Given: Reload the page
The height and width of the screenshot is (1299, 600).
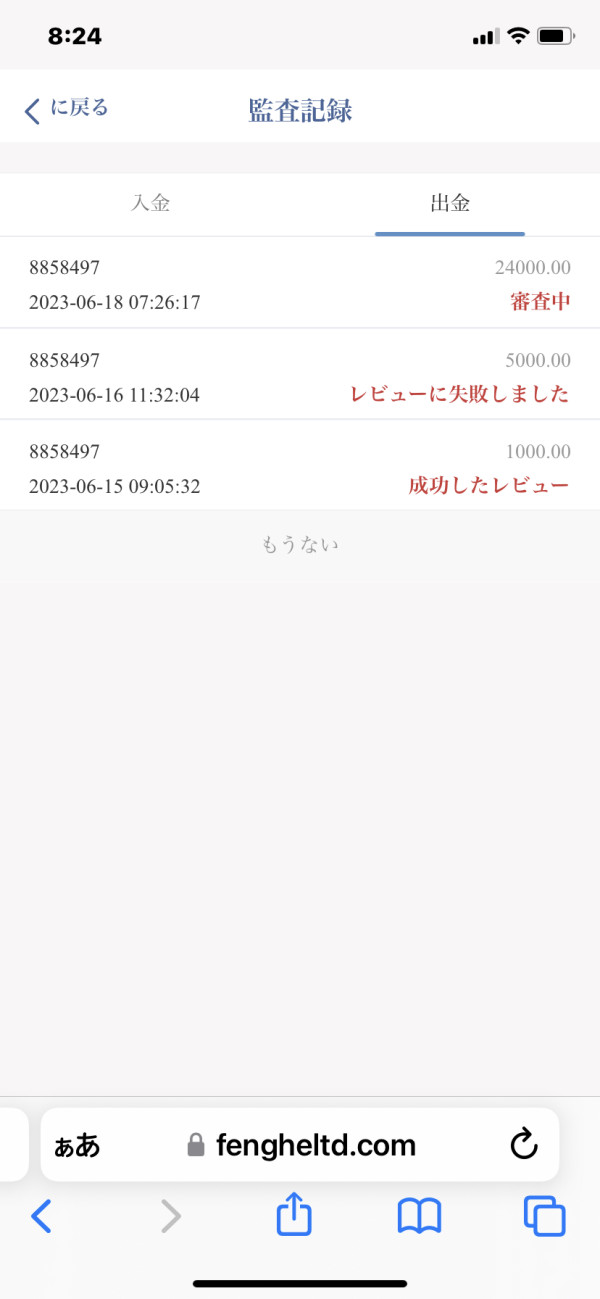Looking at the screenshot, I should coord(524,1145).
